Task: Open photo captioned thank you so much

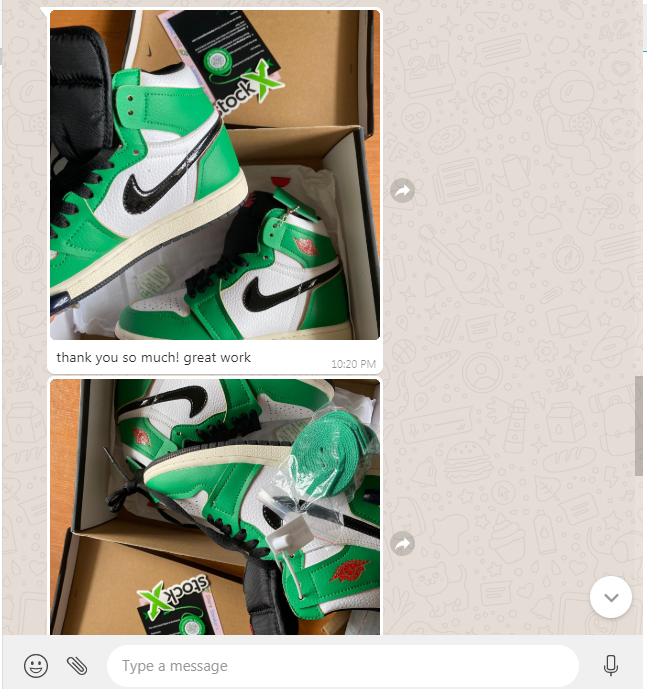Action: tap(215, 175)
